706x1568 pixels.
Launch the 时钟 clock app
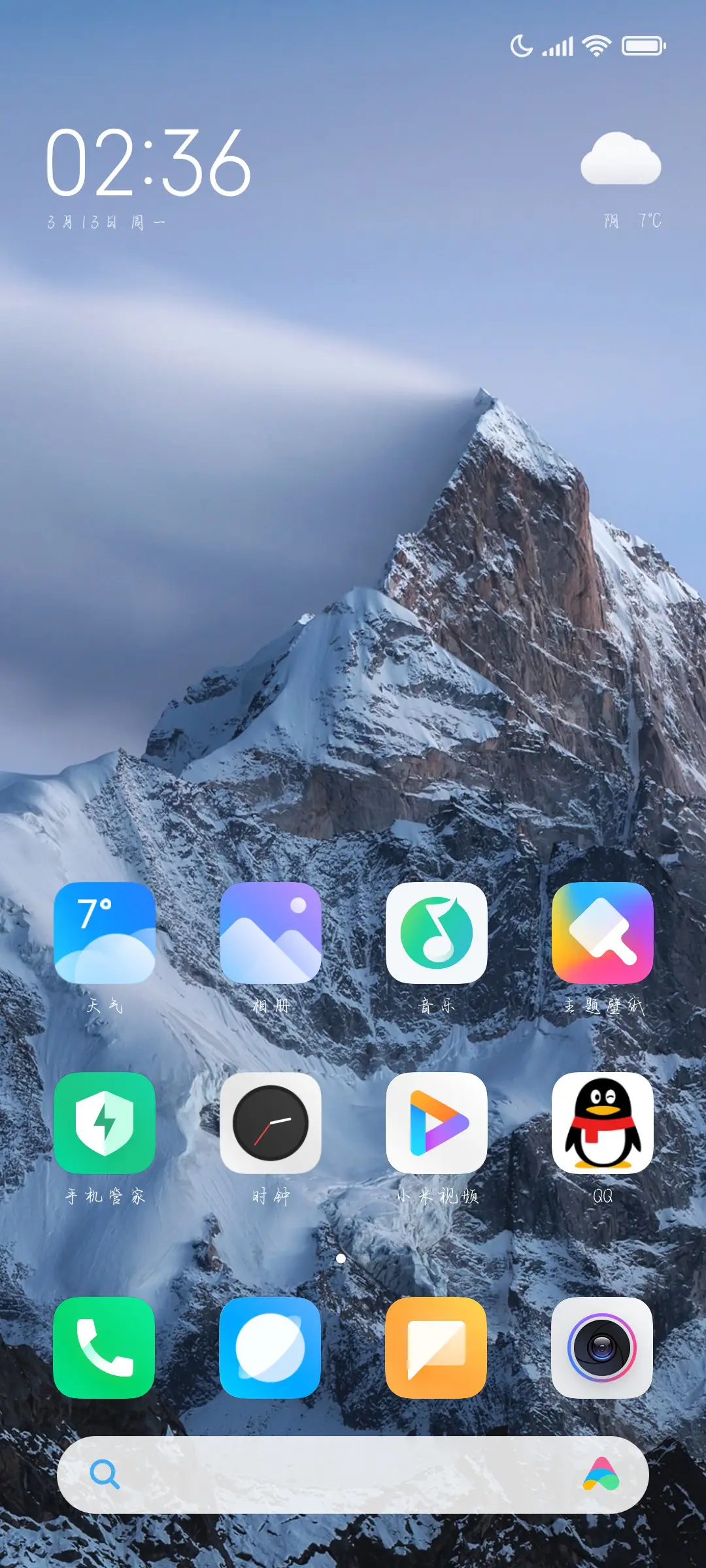pyautogui.click(x=271, y=1123)
